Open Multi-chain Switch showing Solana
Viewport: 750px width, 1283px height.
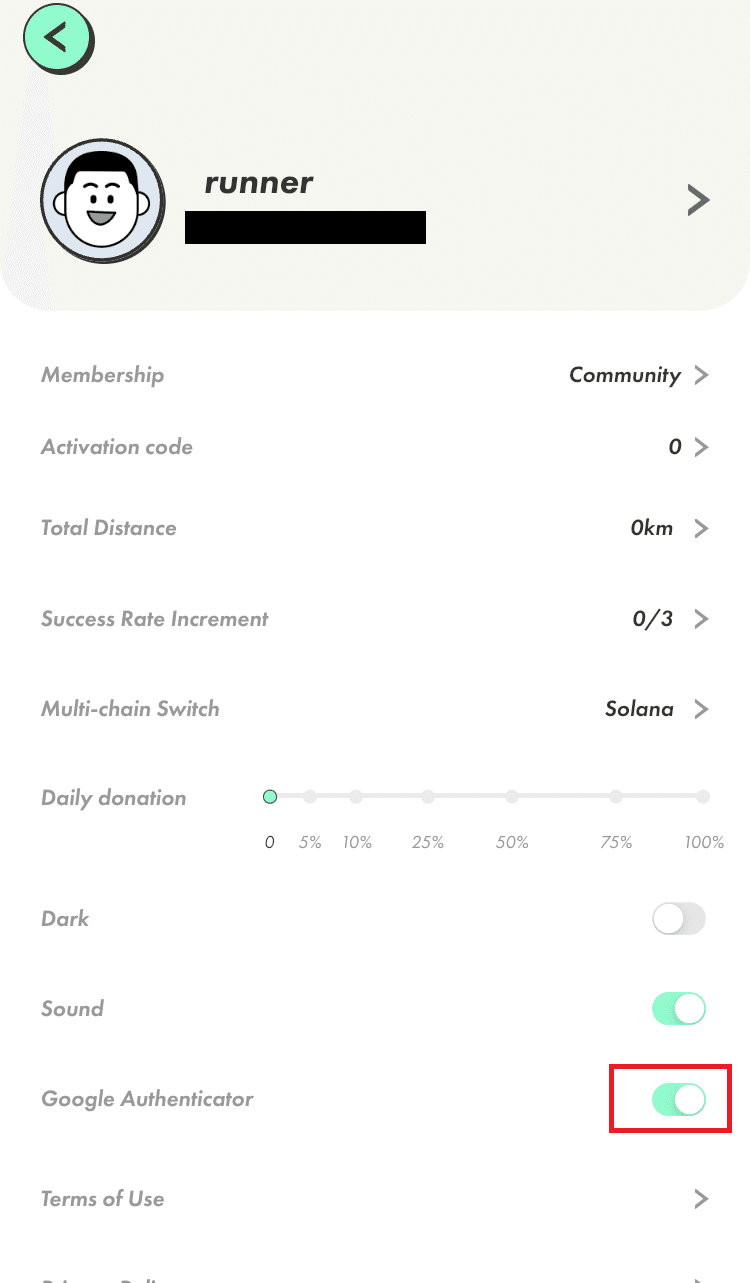click(375, 709)
